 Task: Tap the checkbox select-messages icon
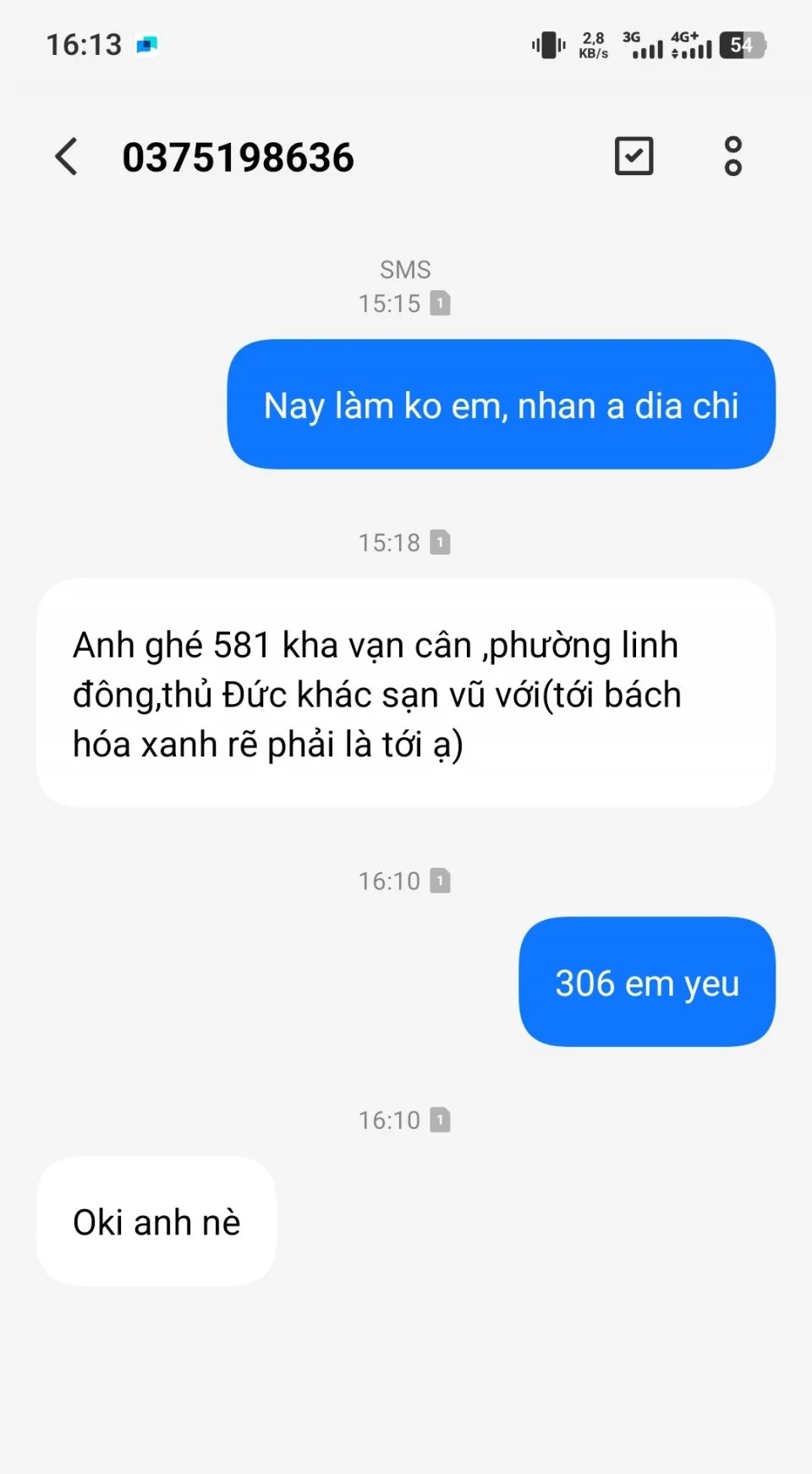click(634, 157)
